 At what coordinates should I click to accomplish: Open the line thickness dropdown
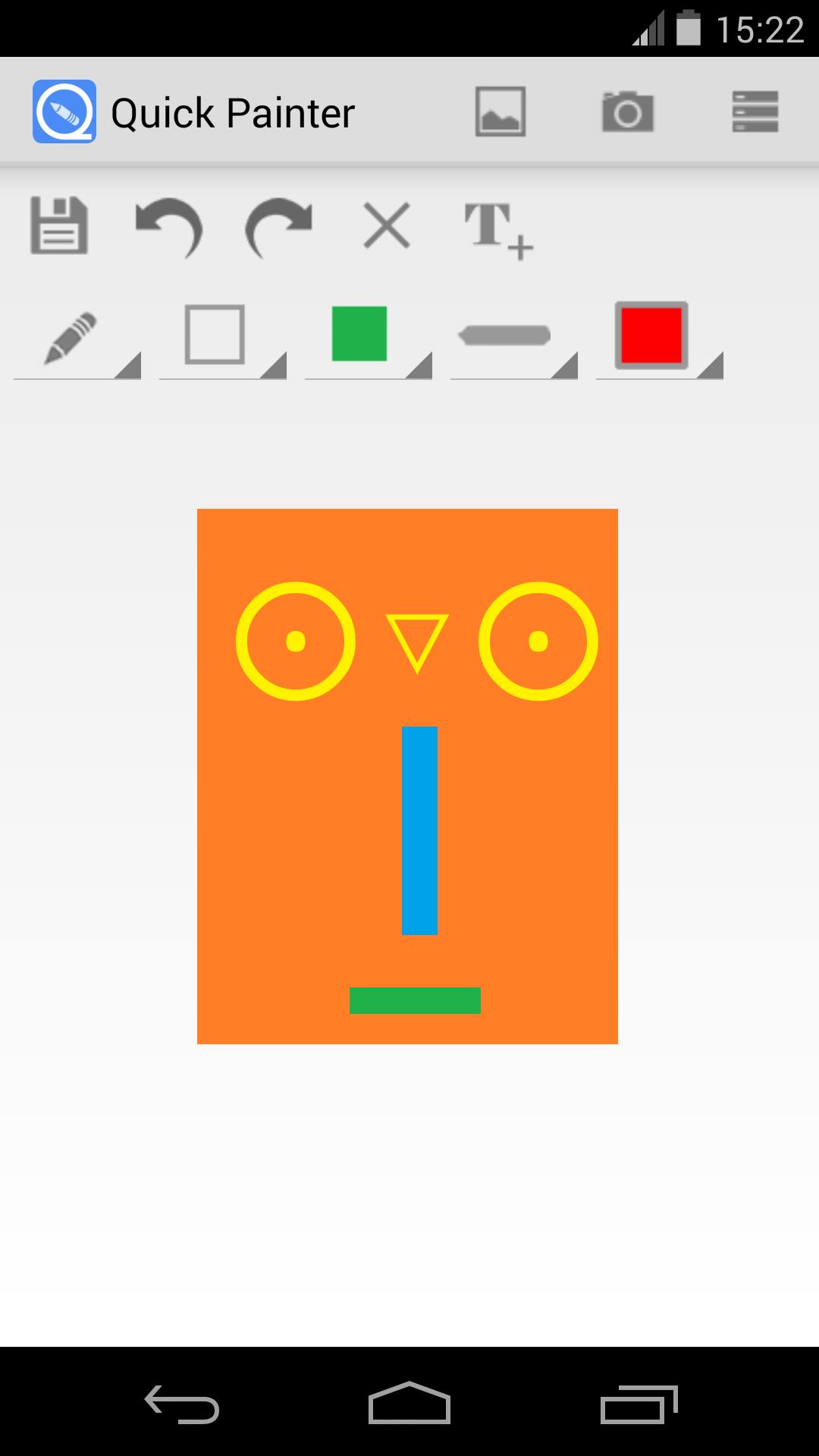(x=513, y=338)
